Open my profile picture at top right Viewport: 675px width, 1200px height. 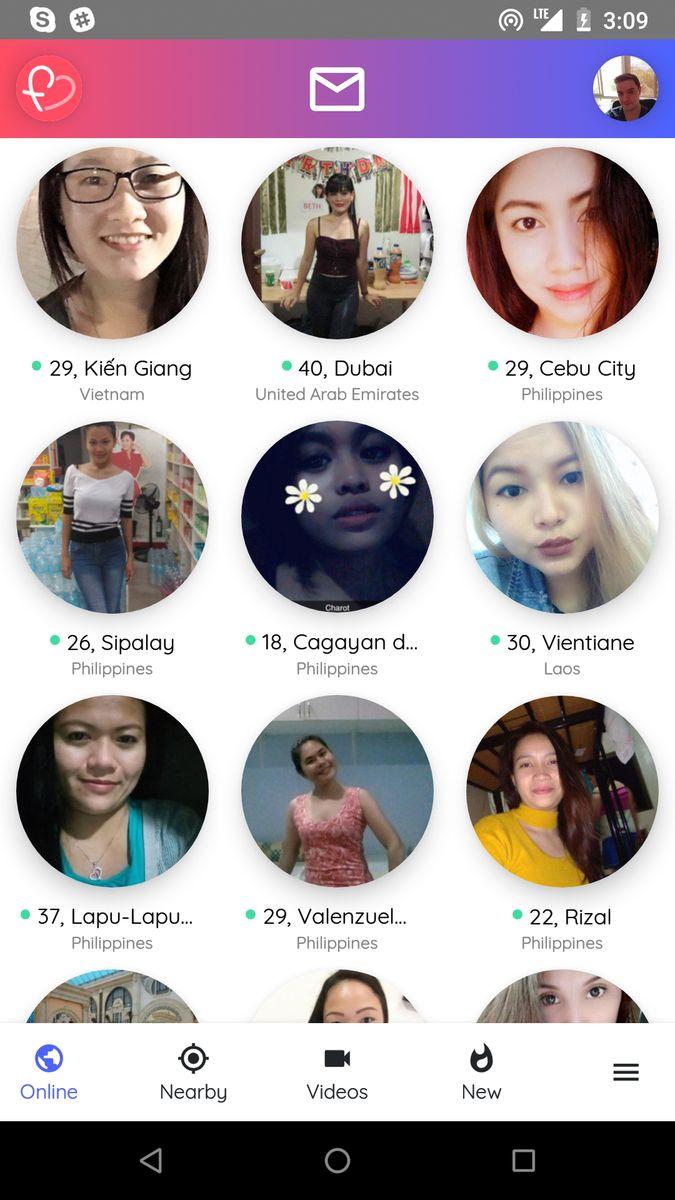pyautogui.click(x=625, y=89)
